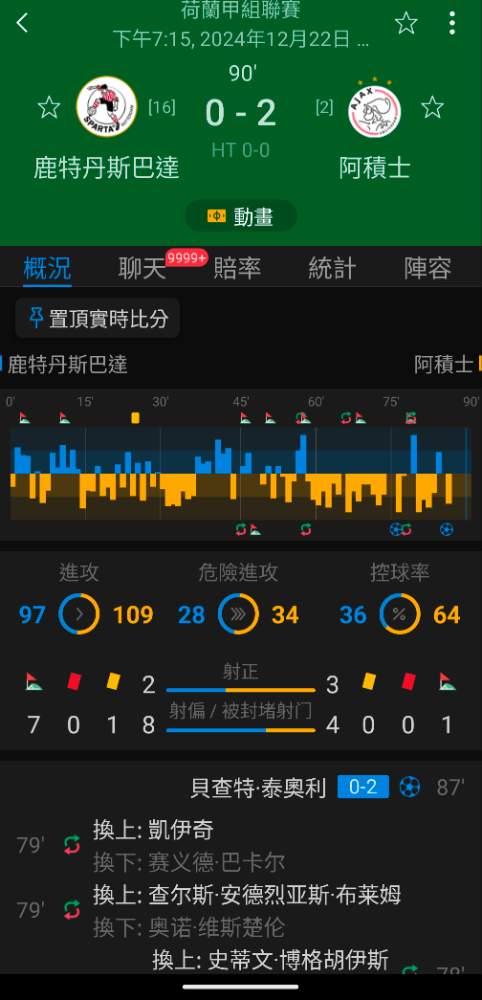Switch to the 聊天 tab
Image resolution: width=482 pixels, height=1000 pixels.
142,268
